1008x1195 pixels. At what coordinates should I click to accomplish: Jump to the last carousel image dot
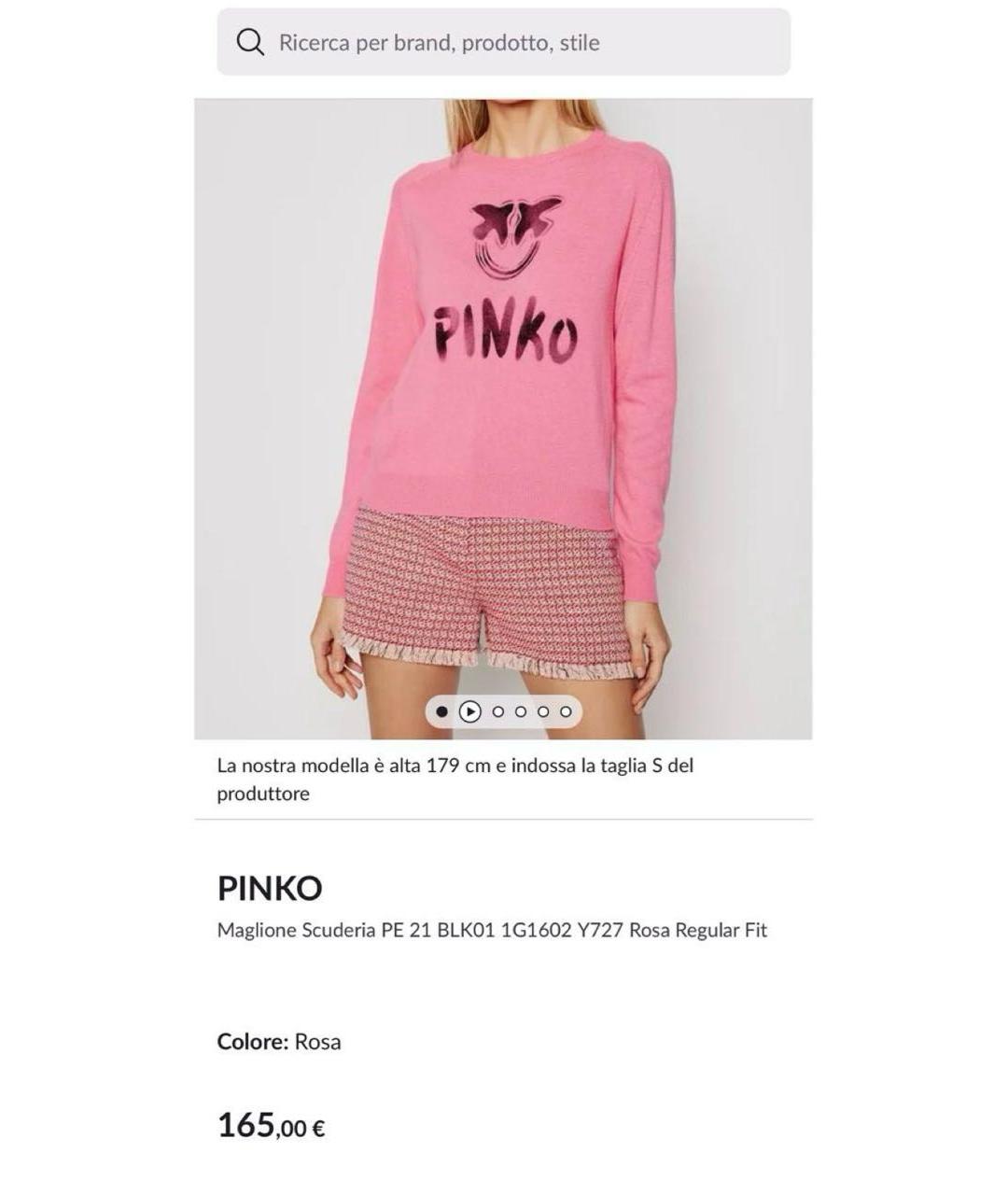click(x=566, y=712)
